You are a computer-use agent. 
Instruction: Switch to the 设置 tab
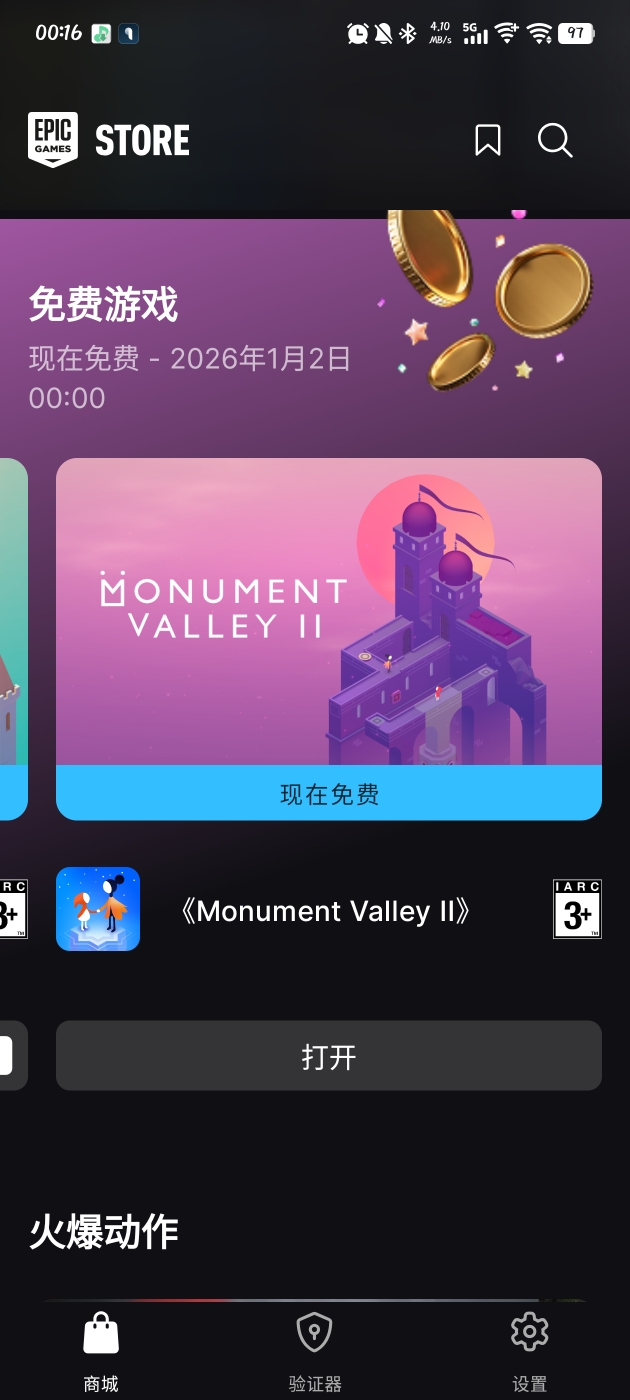coord(529,1350)
